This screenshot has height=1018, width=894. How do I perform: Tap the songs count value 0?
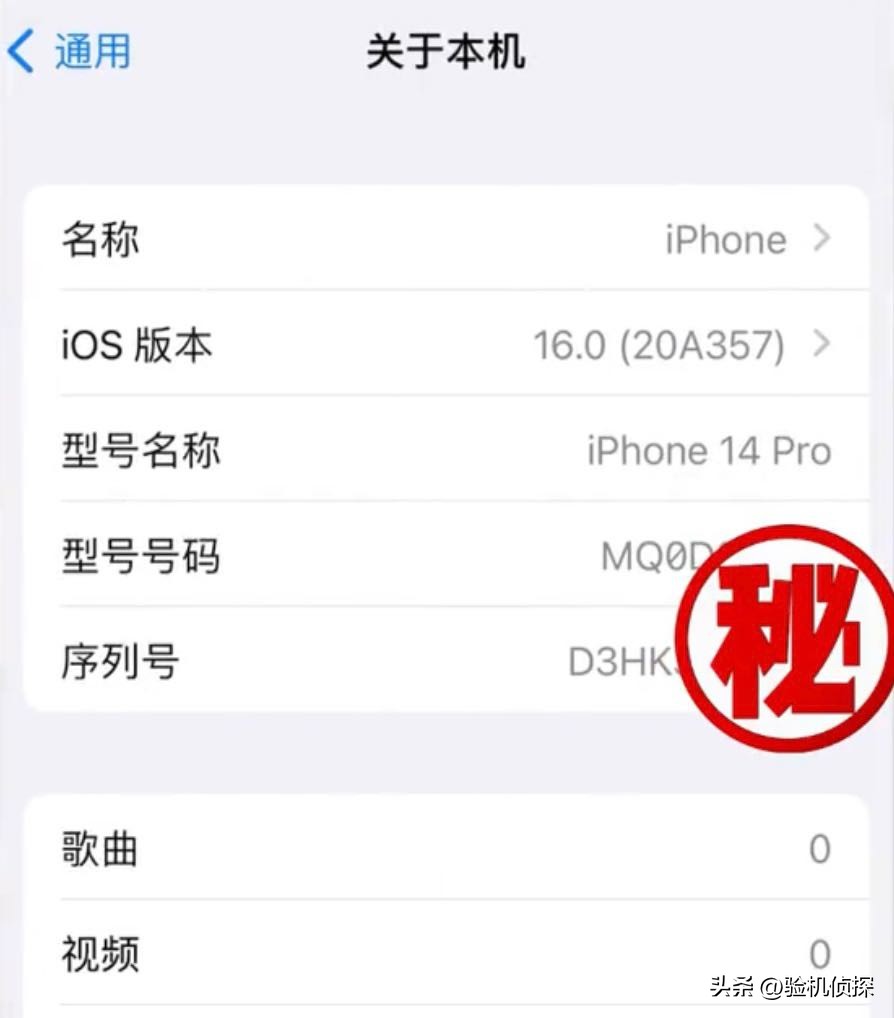coord(820,850)
